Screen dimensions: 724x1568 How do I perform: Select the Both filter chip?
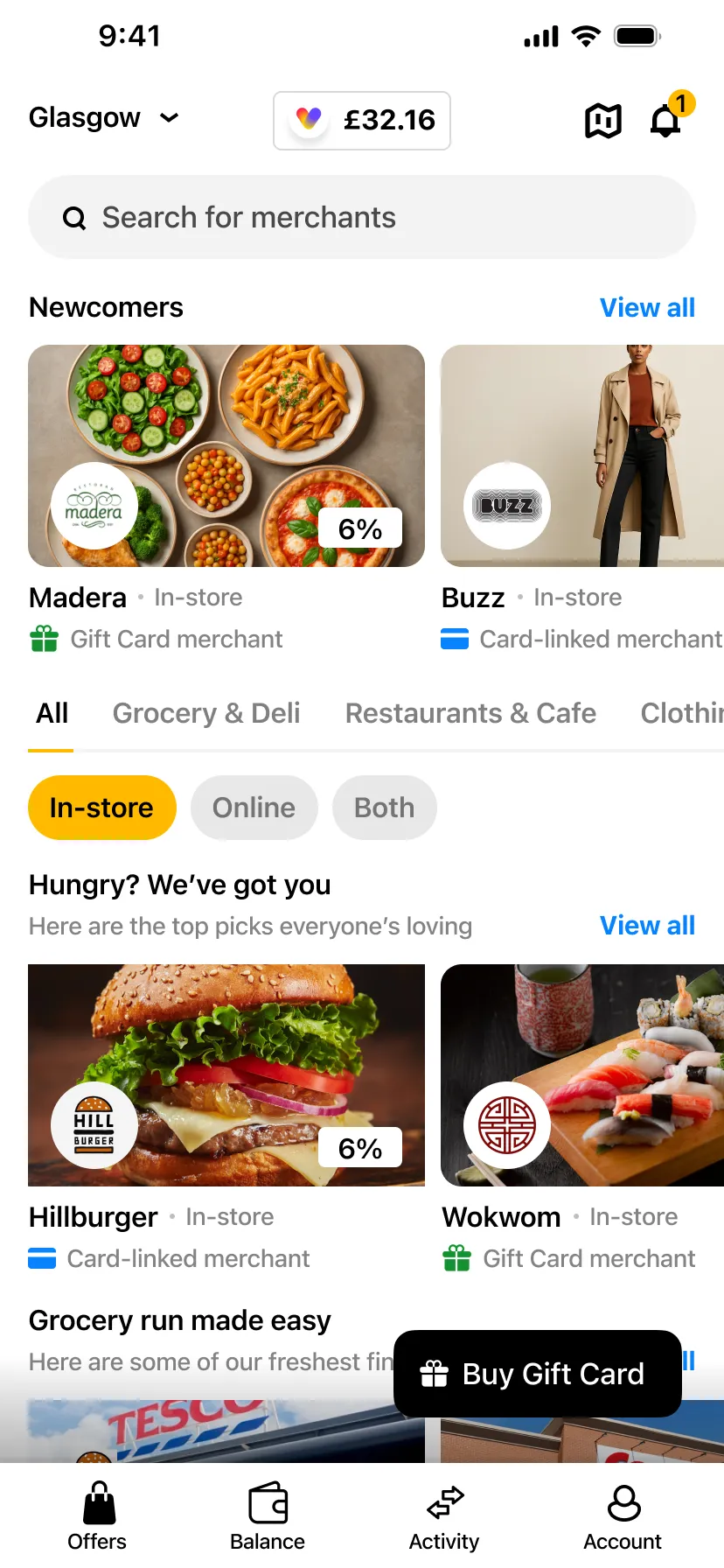(x=384, y=808)
